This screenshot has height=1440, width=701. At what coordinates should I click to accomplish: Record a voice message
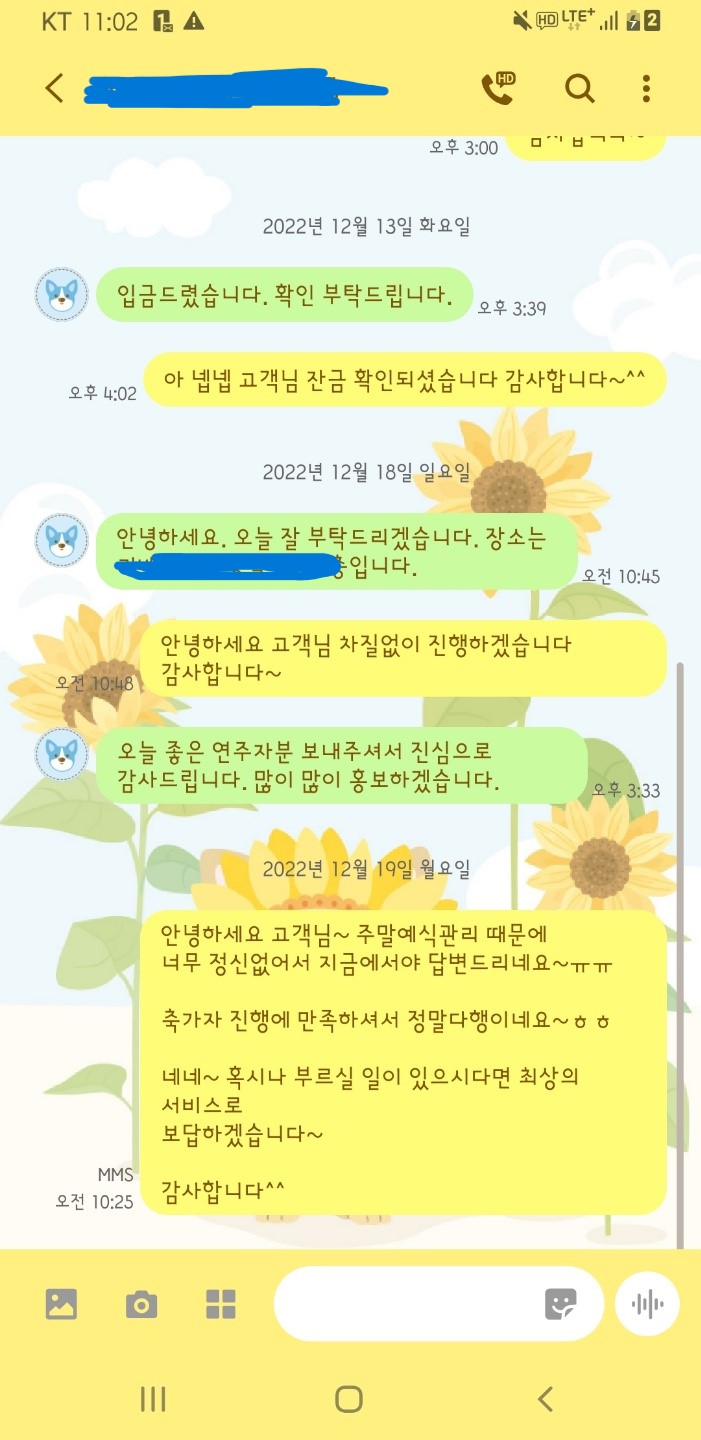pos(647,1304)
